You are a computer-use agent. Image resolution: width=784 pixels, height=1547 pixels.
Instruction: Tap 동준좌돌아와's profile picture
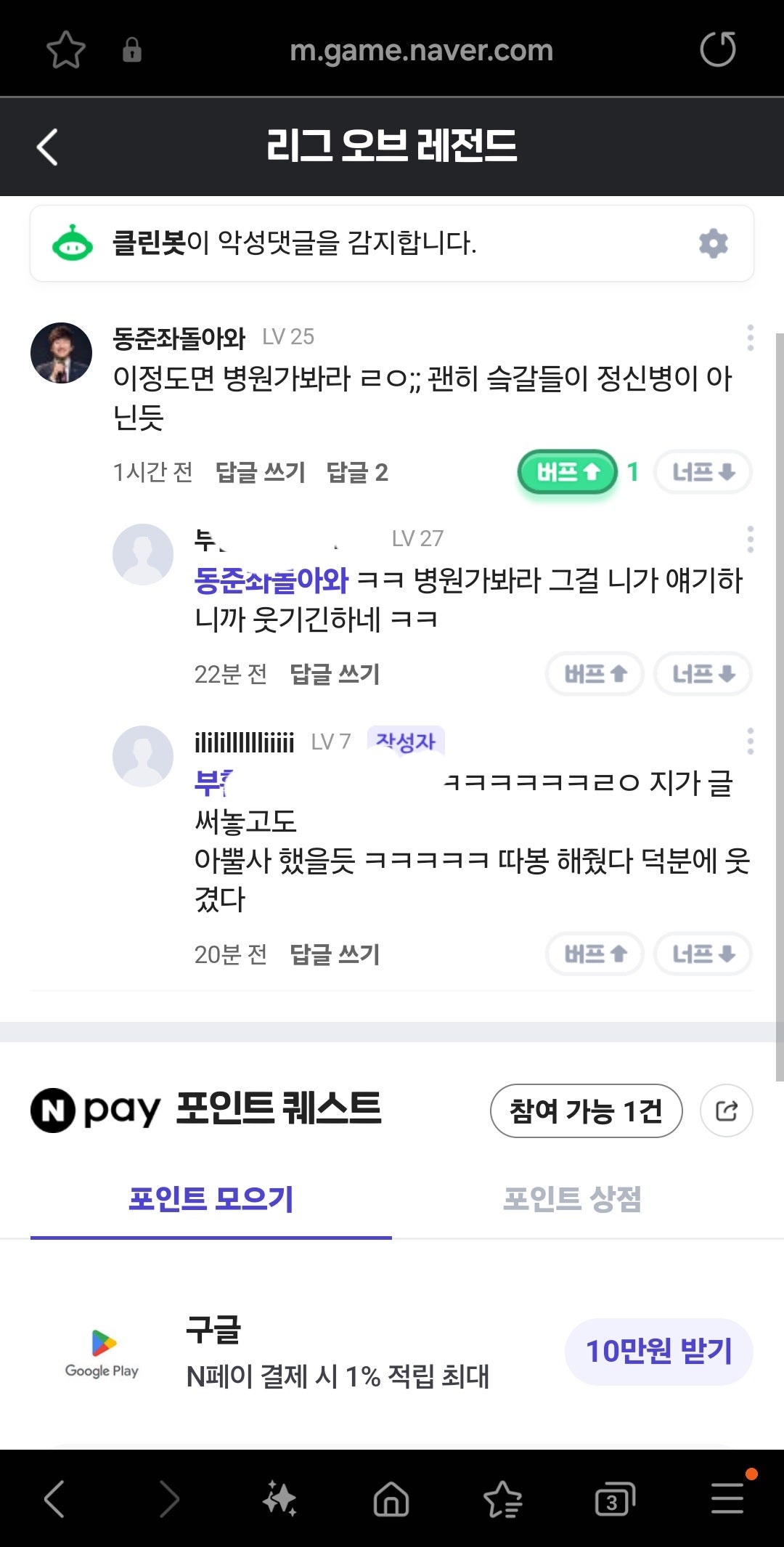click(x=62, y=352)
